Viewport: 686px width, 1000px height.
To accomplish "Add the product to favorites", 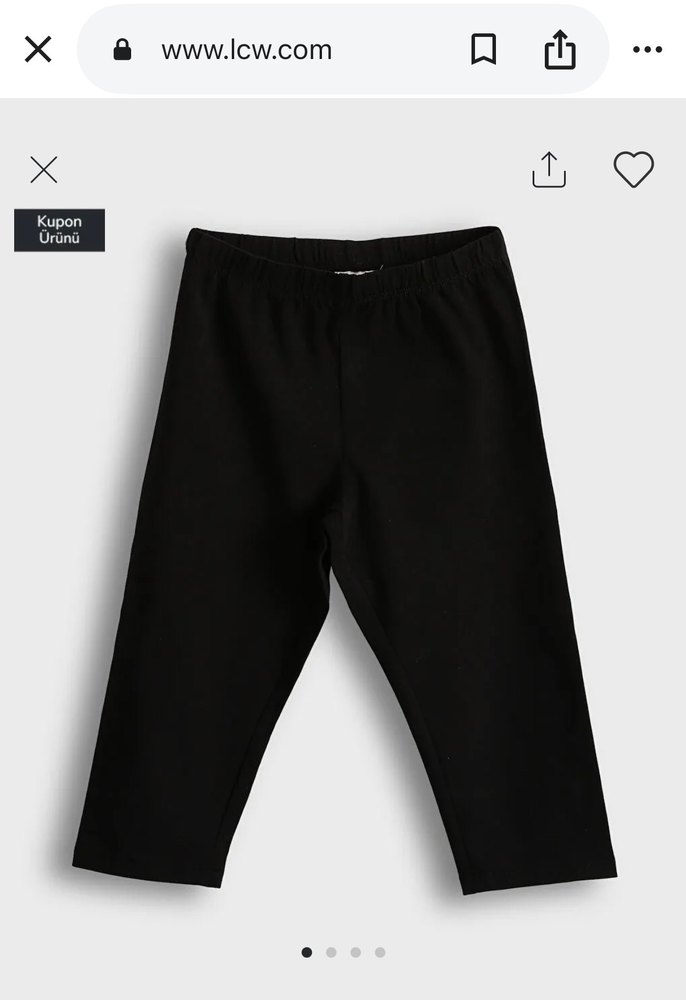I will click(x=633, y=170).
